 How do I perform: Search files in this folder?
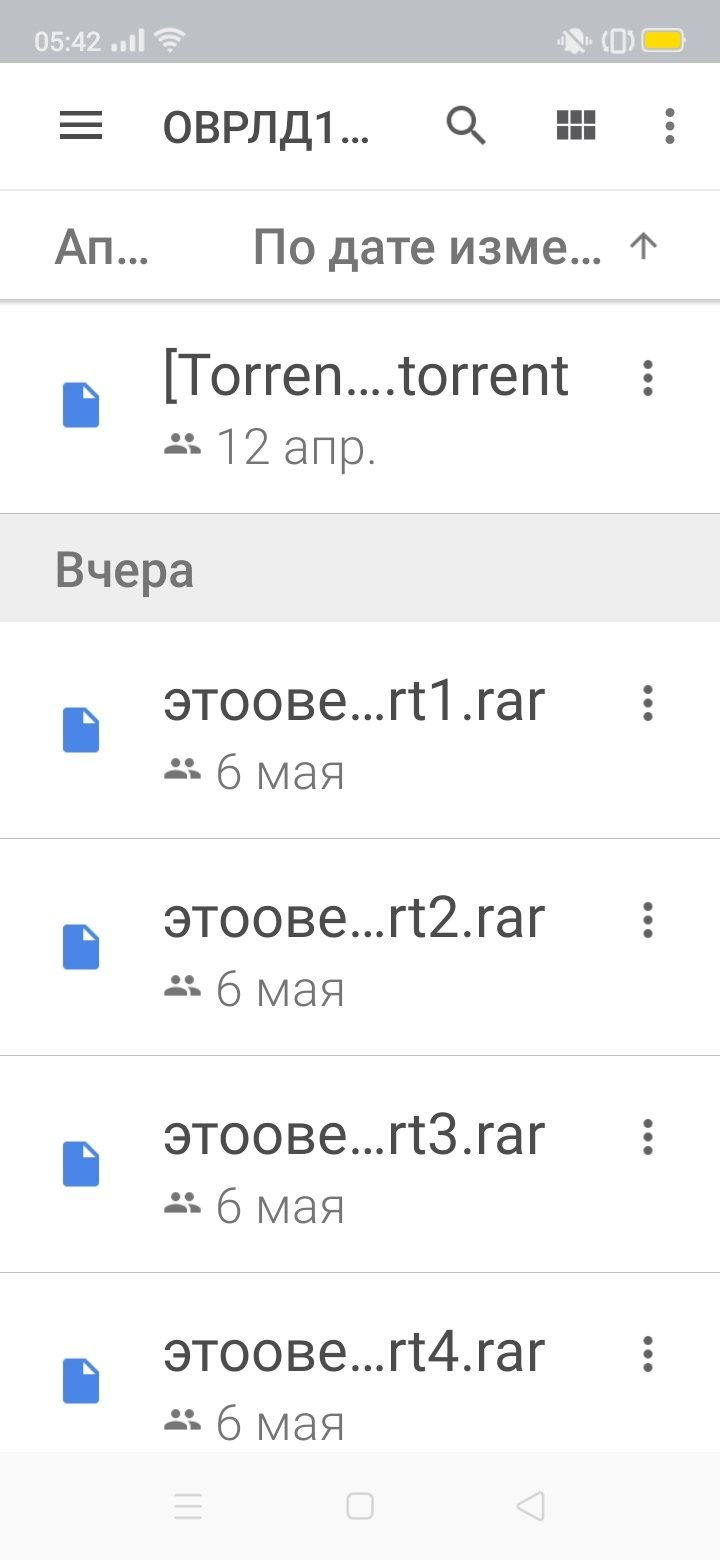click(466, 126)
